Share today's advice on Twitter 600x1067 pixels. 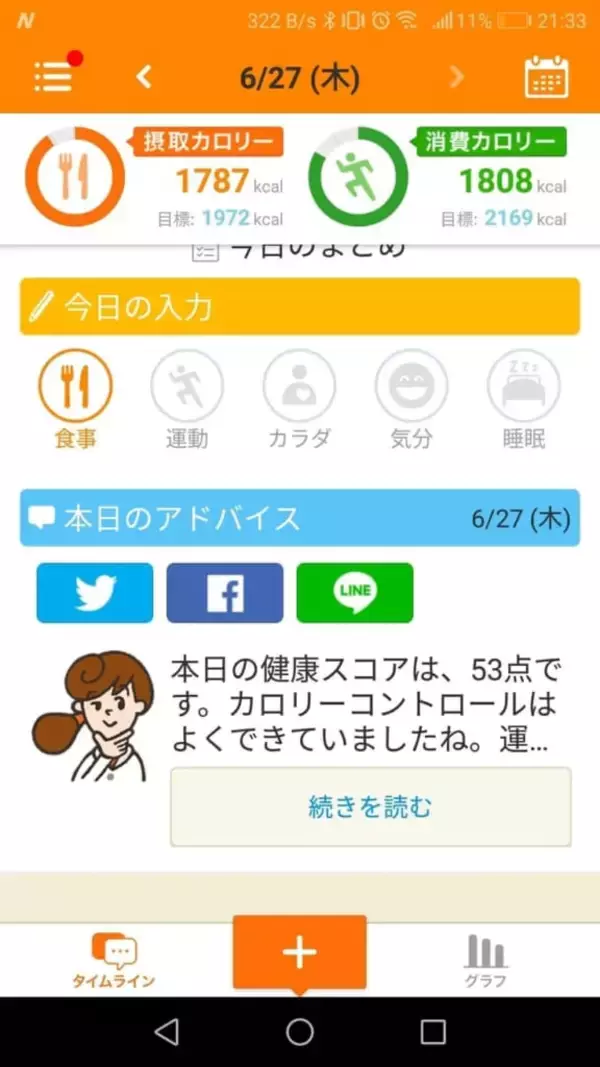pyautogui.click(x=95, y=593)
